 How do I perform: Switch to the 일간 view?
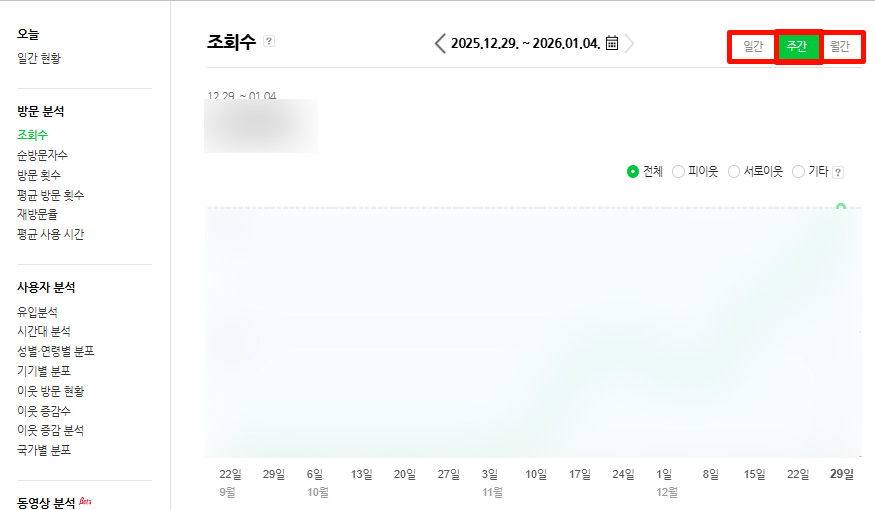(x=752, y=47)
